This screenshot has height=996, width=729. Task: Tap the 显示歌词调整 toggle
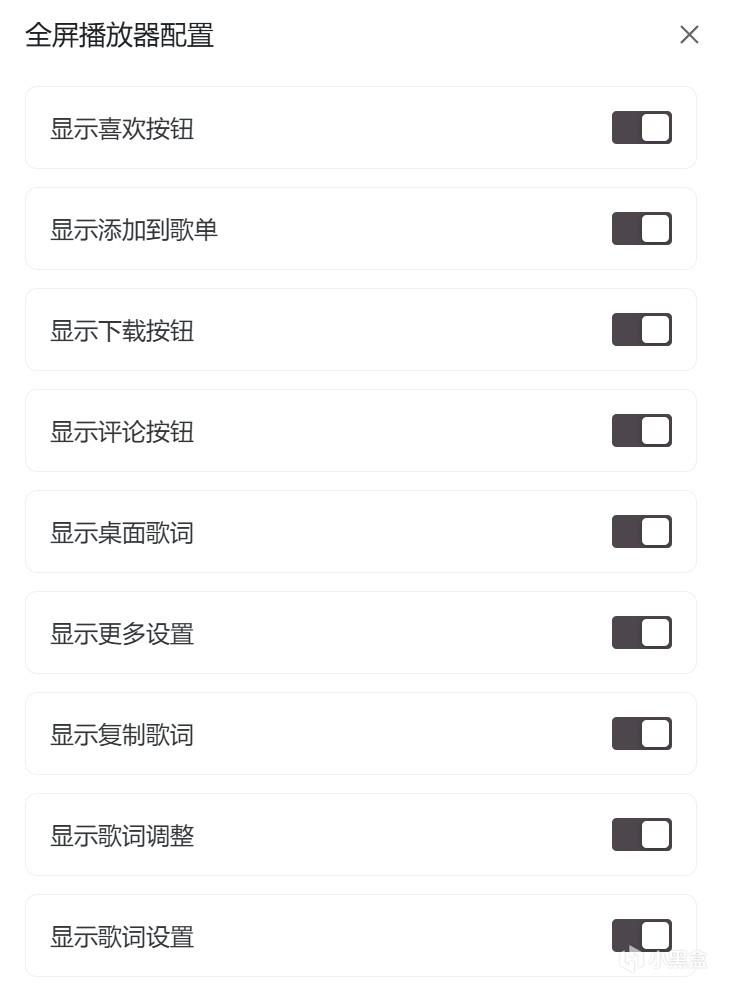pos(641,835)
